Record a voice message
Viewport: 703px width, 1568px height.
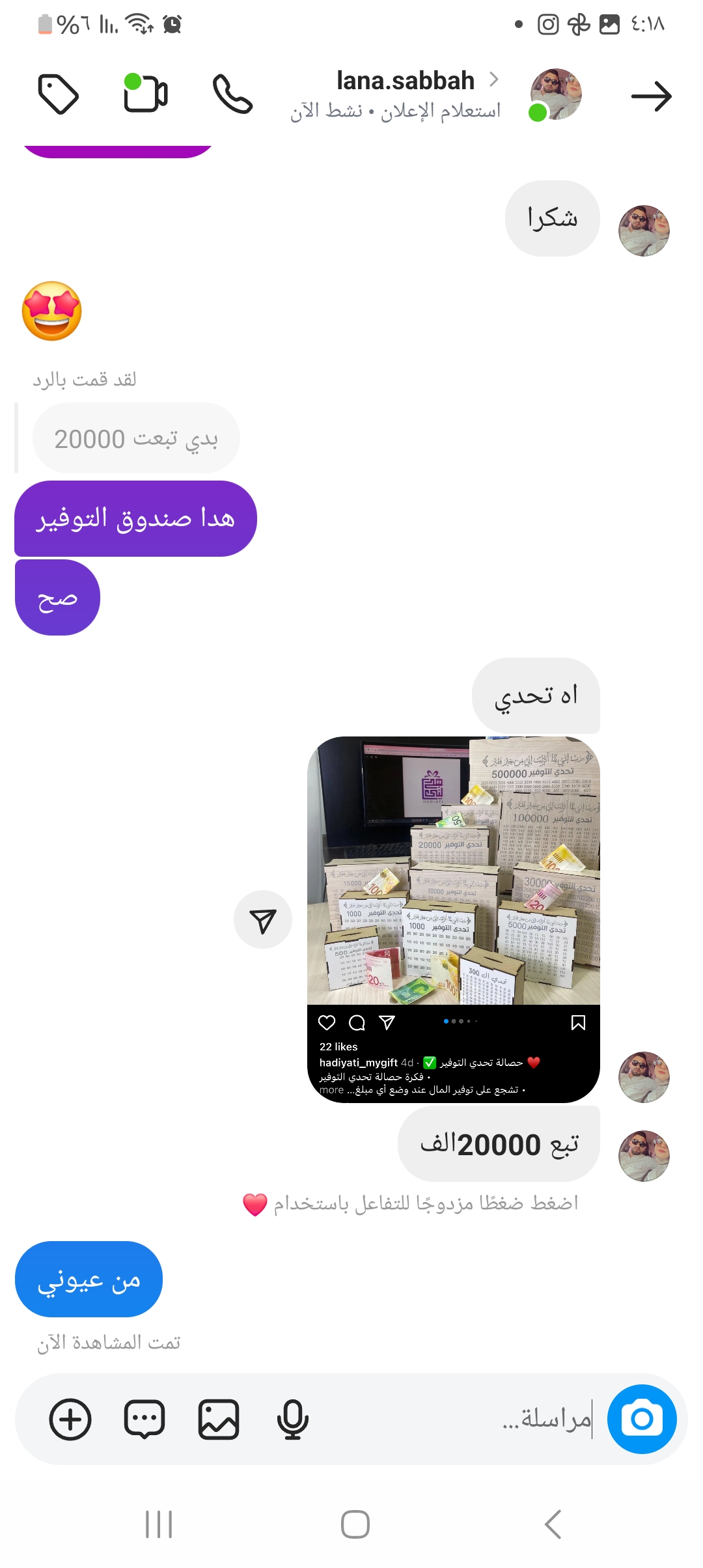pos(292,1418)
